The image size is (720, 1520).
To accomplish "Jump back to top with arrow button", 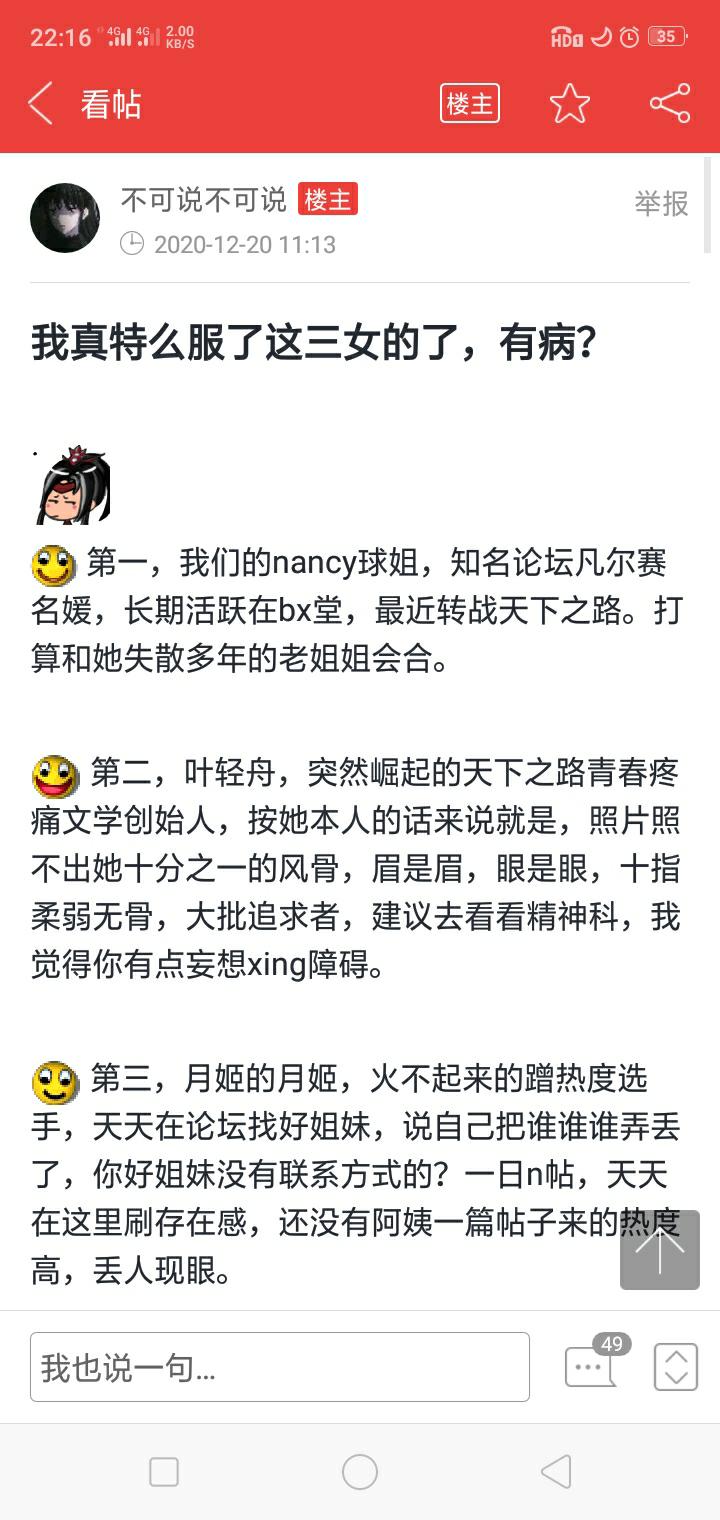I will pos(659,1249).
